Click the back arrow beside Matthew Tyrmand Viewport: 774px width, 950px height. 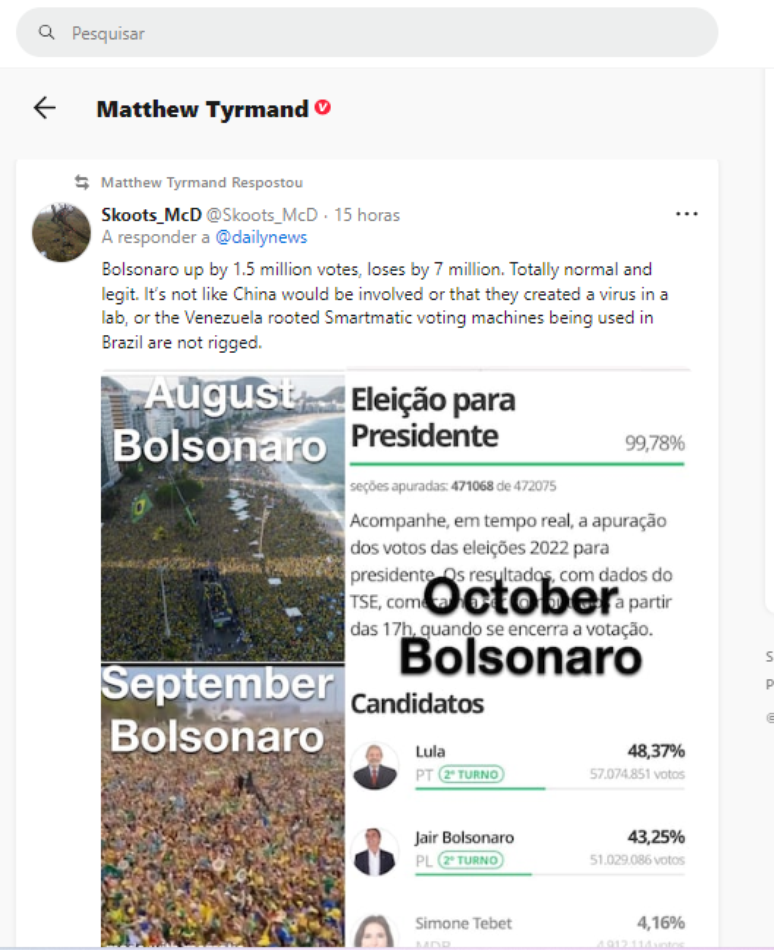click(44, 108)
